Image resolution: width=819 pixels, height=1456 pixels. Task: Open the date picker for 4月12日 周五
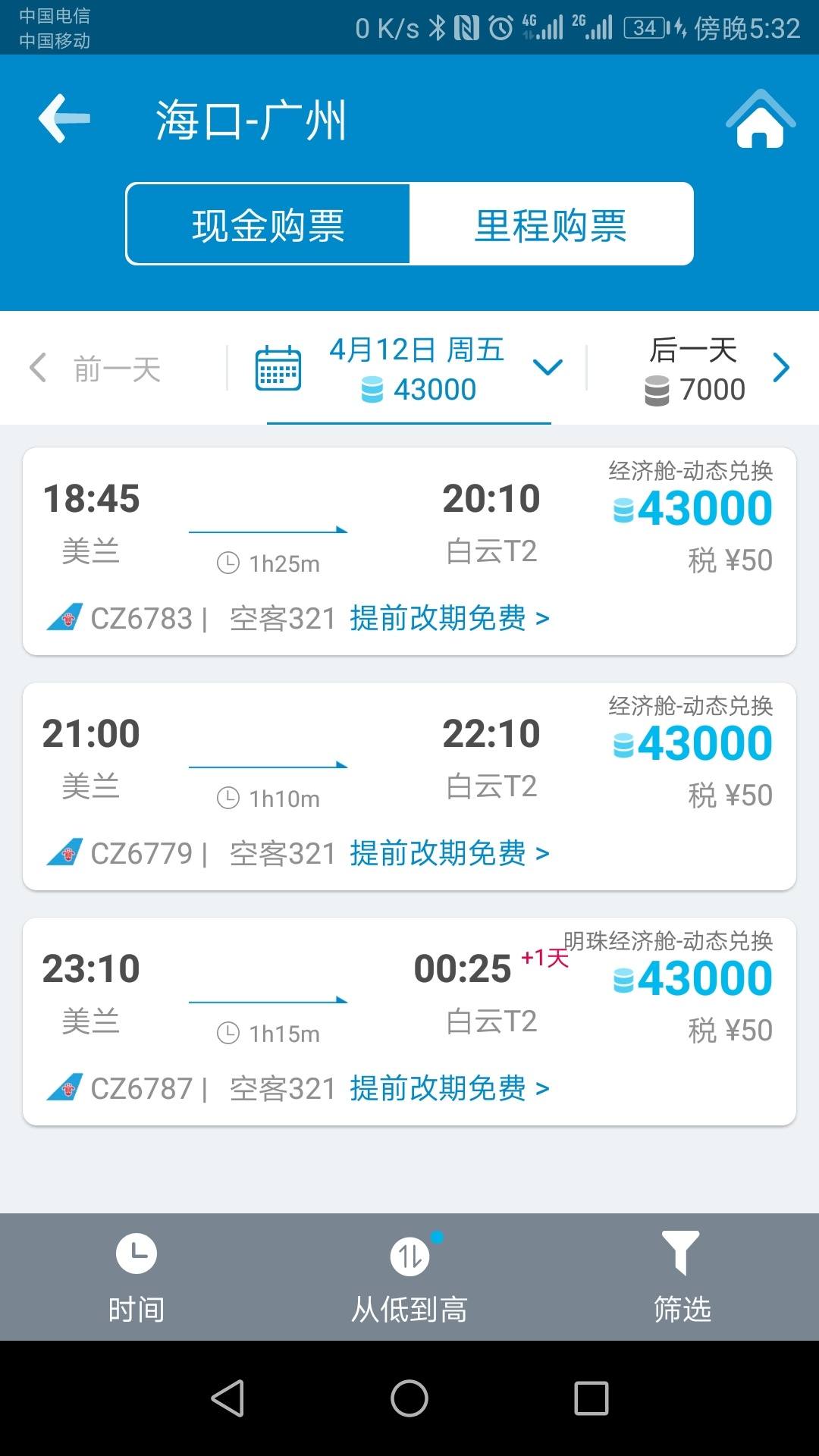pos(409,369)
